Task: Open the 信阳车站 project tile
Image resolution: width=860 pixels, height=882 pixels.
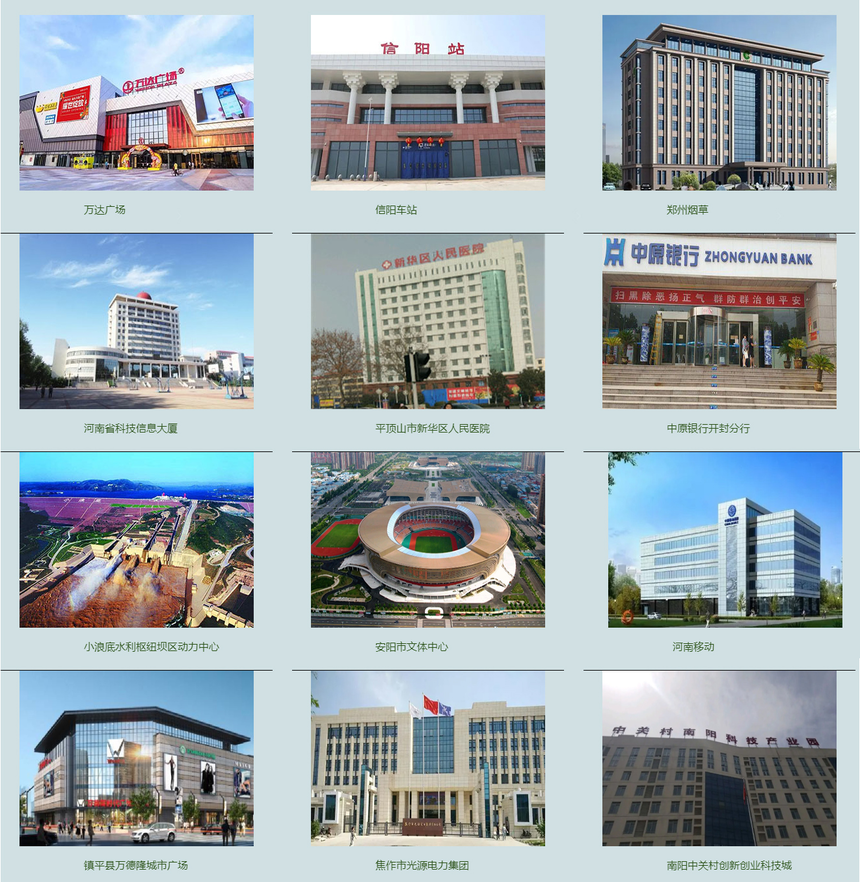Action: 427,103
